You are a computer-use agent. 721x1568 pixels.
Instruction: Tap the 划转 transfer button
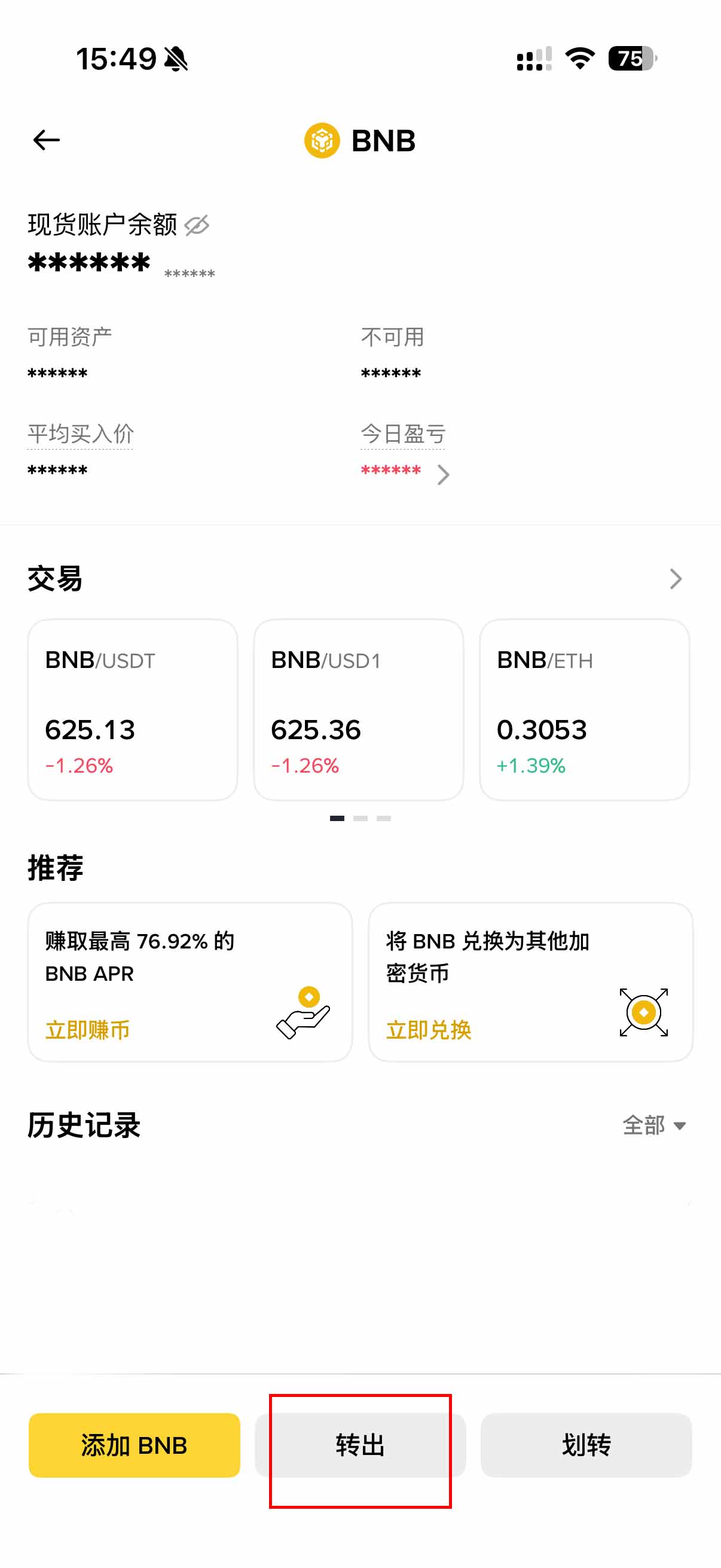586,1445
